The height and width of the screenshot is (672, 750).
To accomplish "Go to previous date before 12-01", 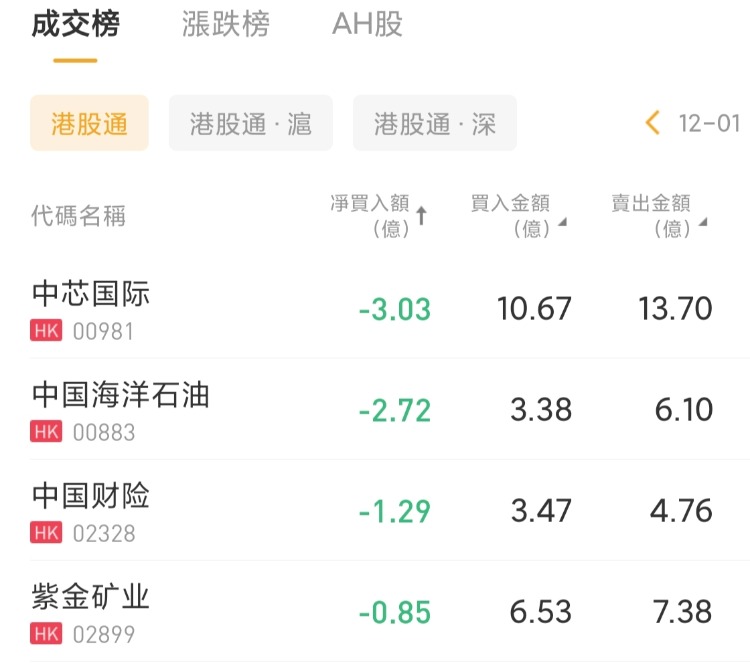I will [x=653, y=123].
